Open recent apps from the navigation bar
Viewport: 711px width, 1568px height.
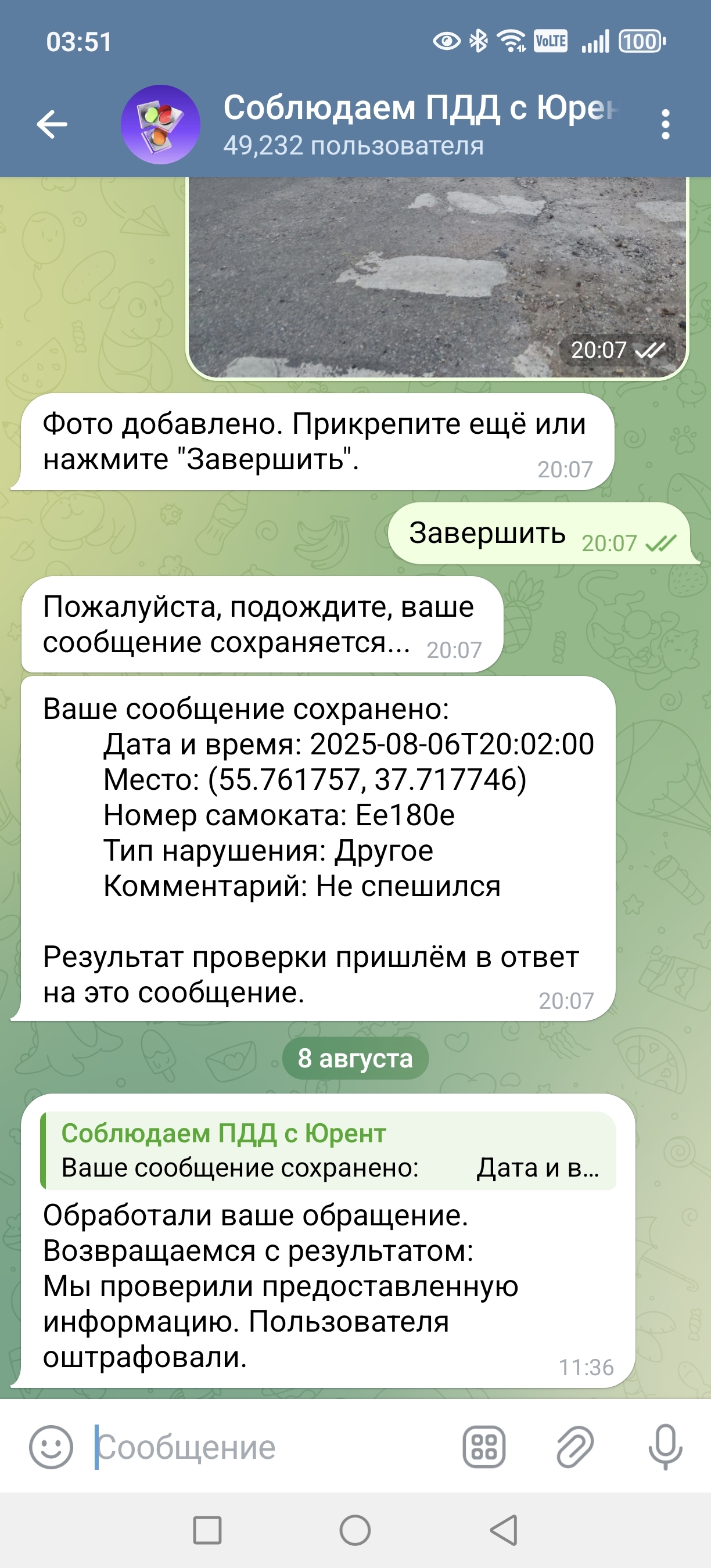[207, 1530]
